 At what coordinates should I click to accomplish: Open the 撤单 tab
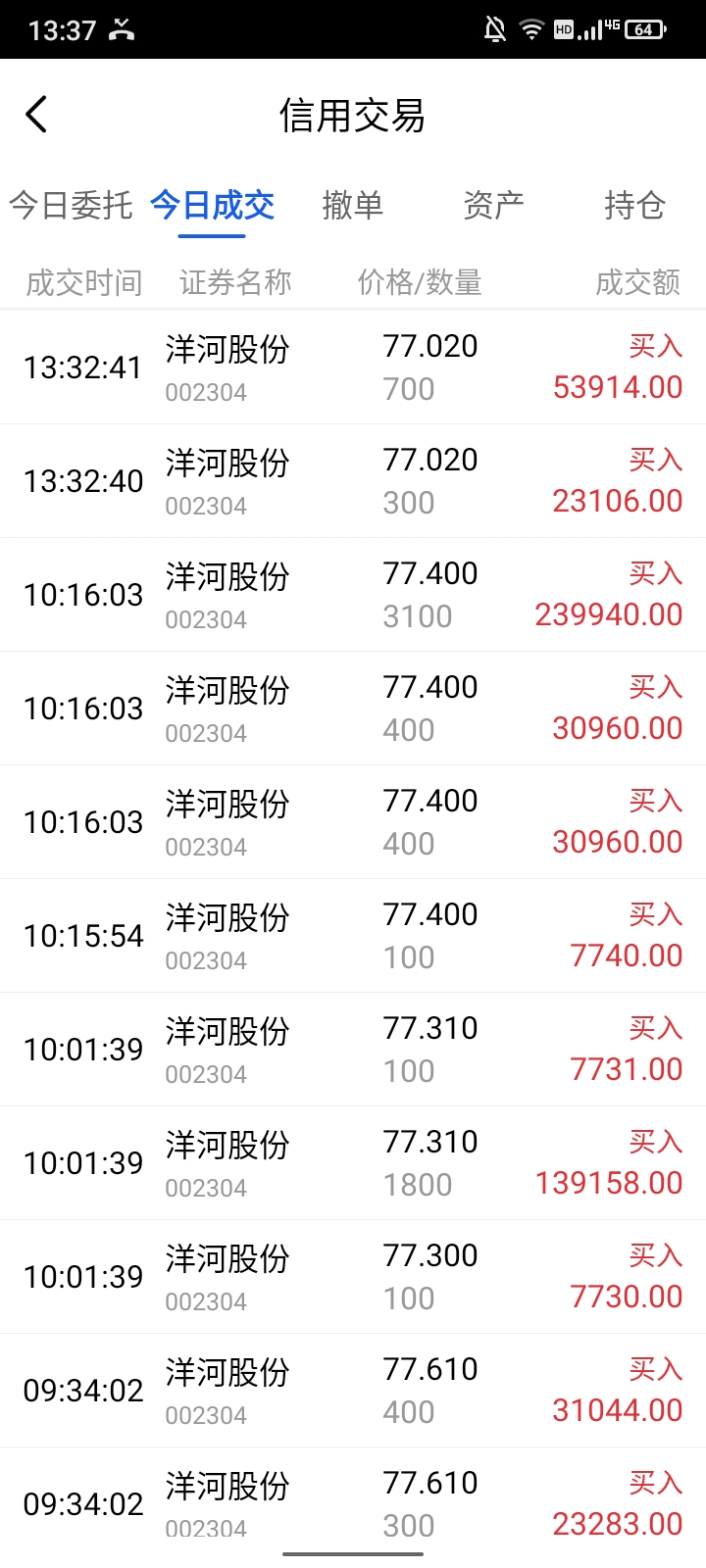[x=353, y=206]
